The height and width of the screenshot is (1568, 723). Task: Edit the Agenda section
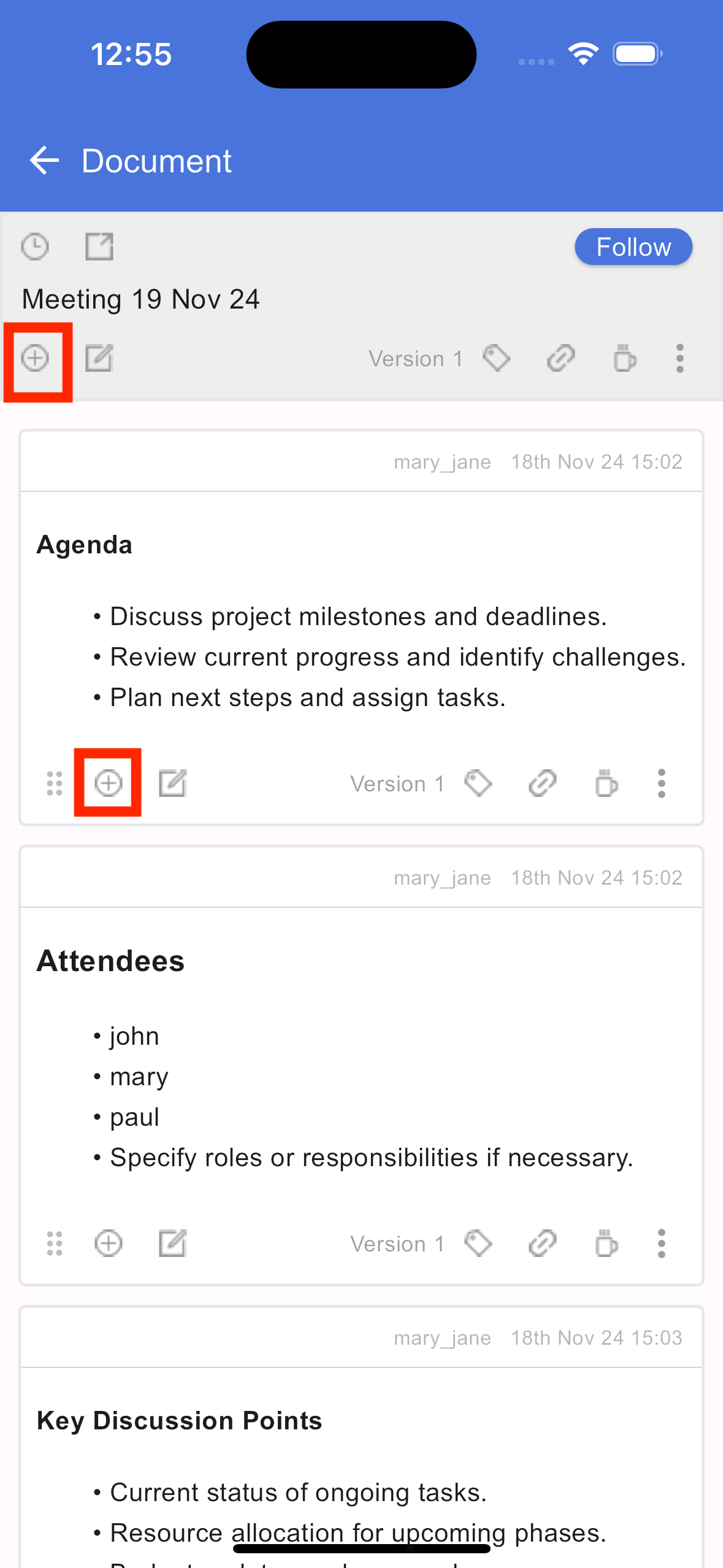click(172, 783)
